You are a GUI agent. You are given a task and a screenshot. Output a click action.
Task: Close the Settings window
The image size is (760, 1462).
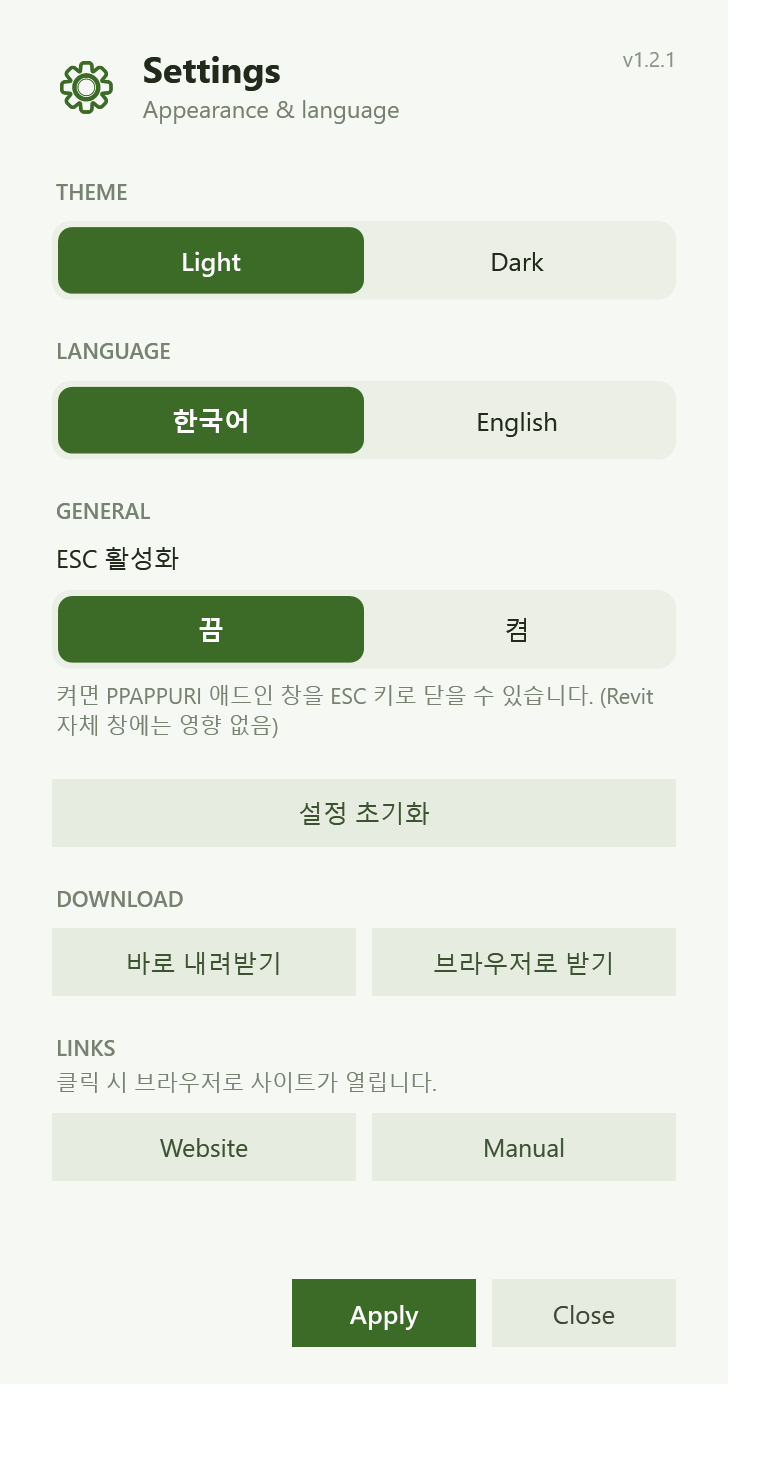click(x=584, y=1314)
